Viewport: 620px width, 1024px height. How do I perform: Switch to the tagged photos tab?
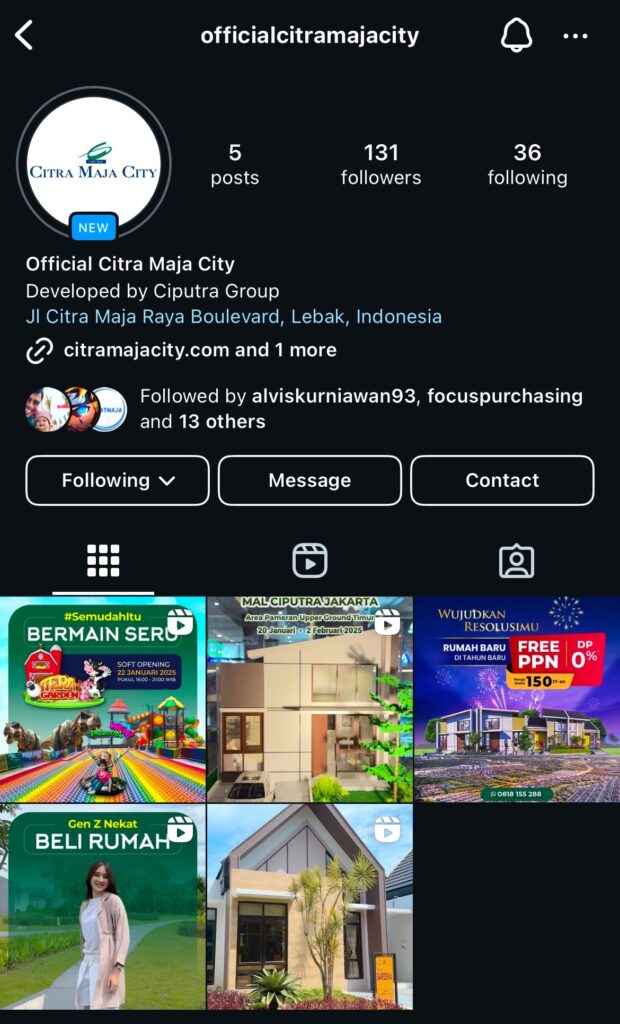pos(516,561)
